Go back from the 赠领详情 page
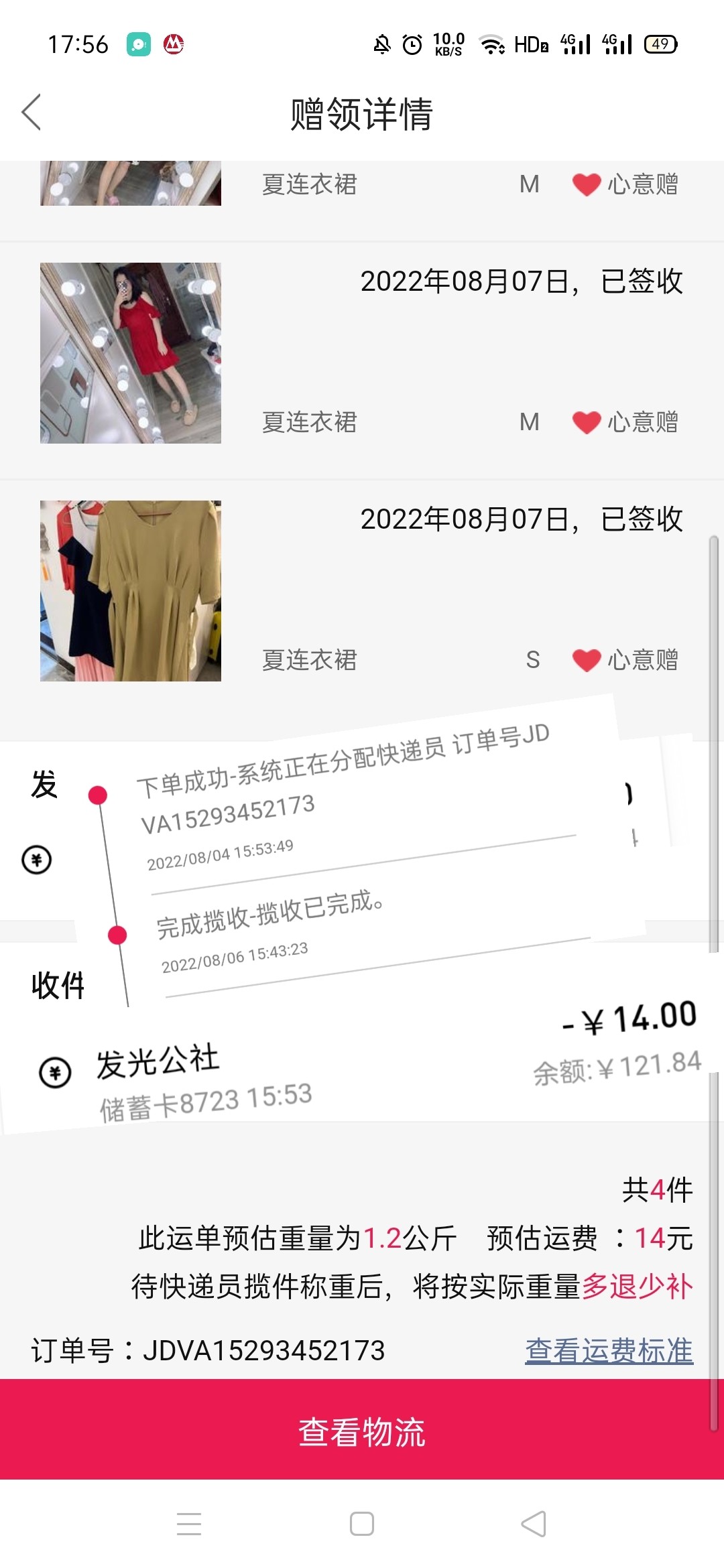 click(32, 112)
